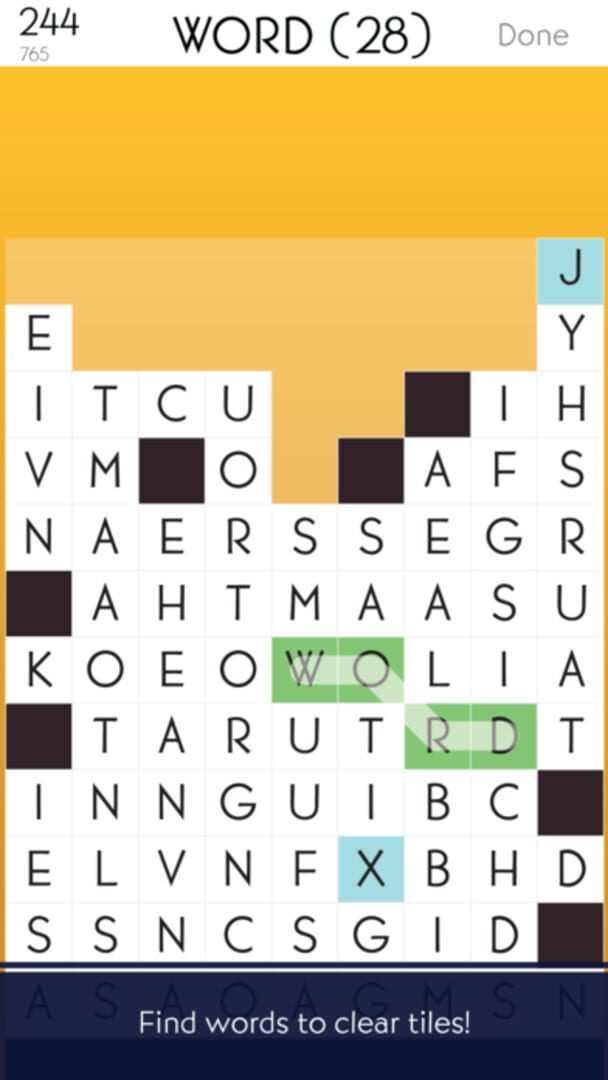Select the blue J letter tile
The image size is (608, 1080).
coord(571,271)
